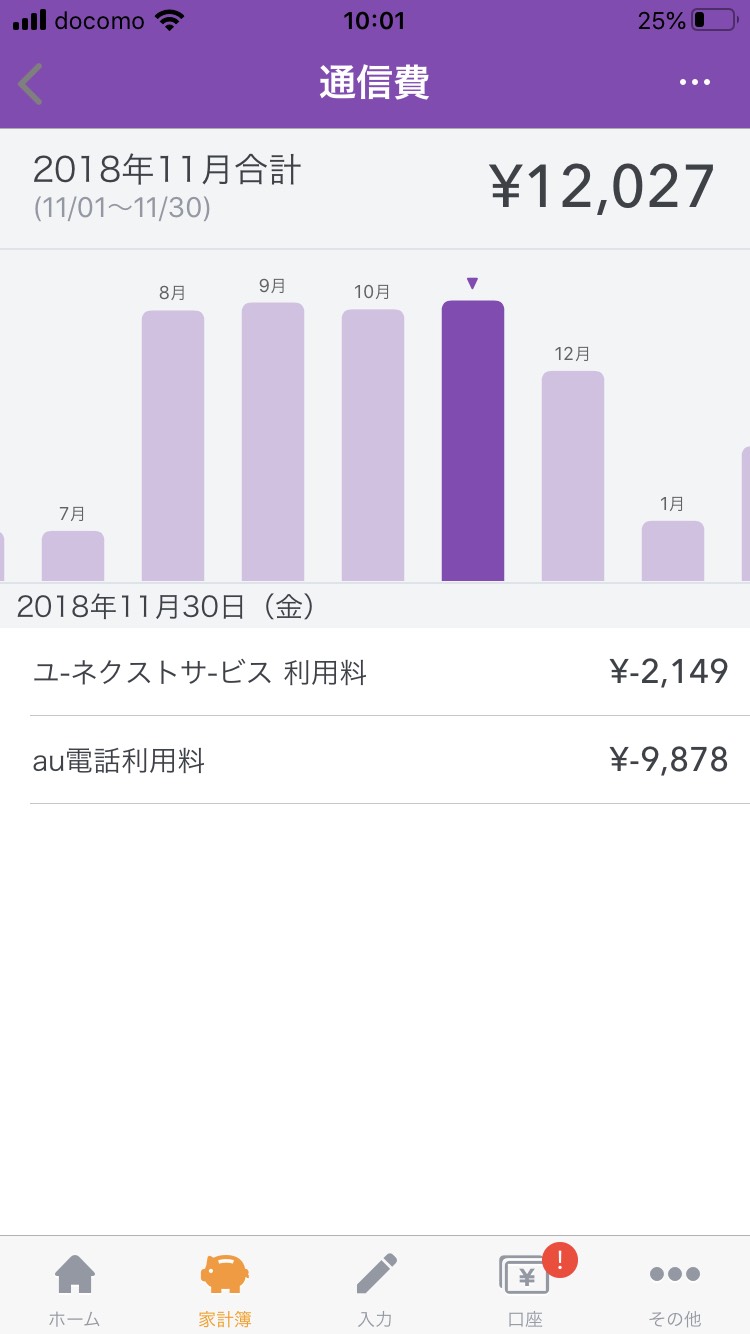Select the 9月 bar in the chart
Viewport: 750px width, 1334px height.
273,442
